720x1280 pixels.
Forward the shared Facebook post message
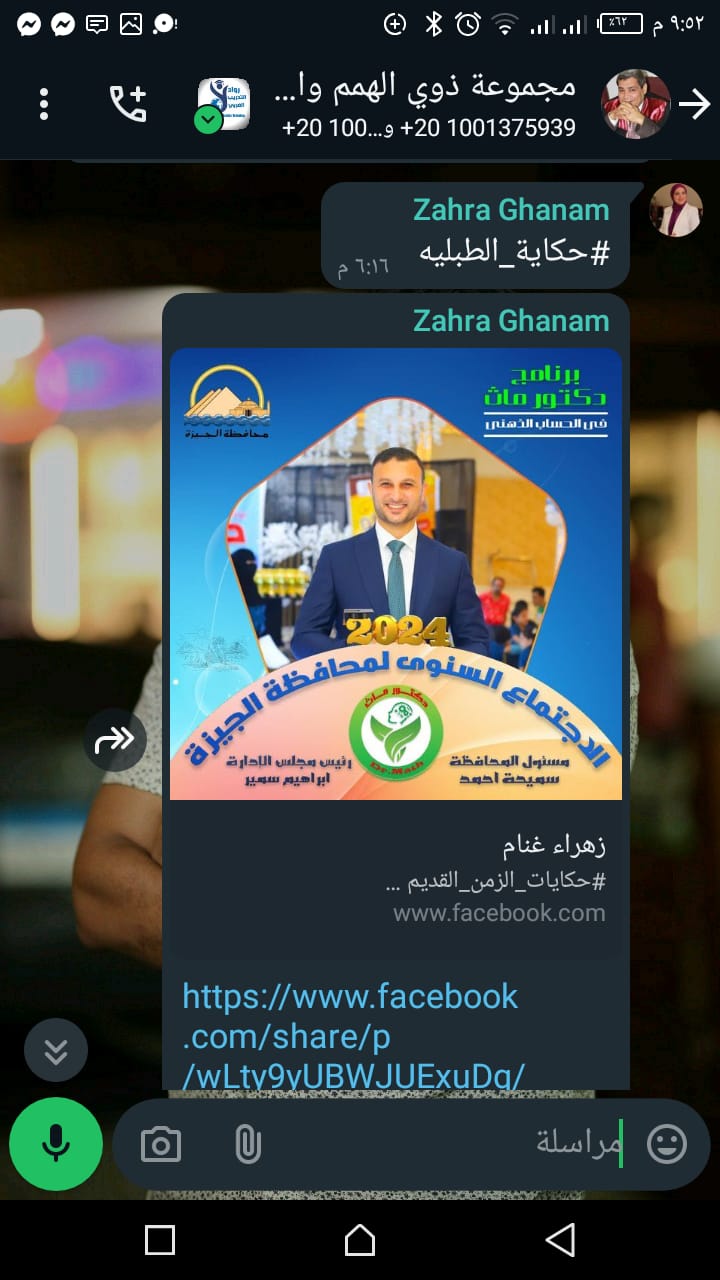(115, 740)
